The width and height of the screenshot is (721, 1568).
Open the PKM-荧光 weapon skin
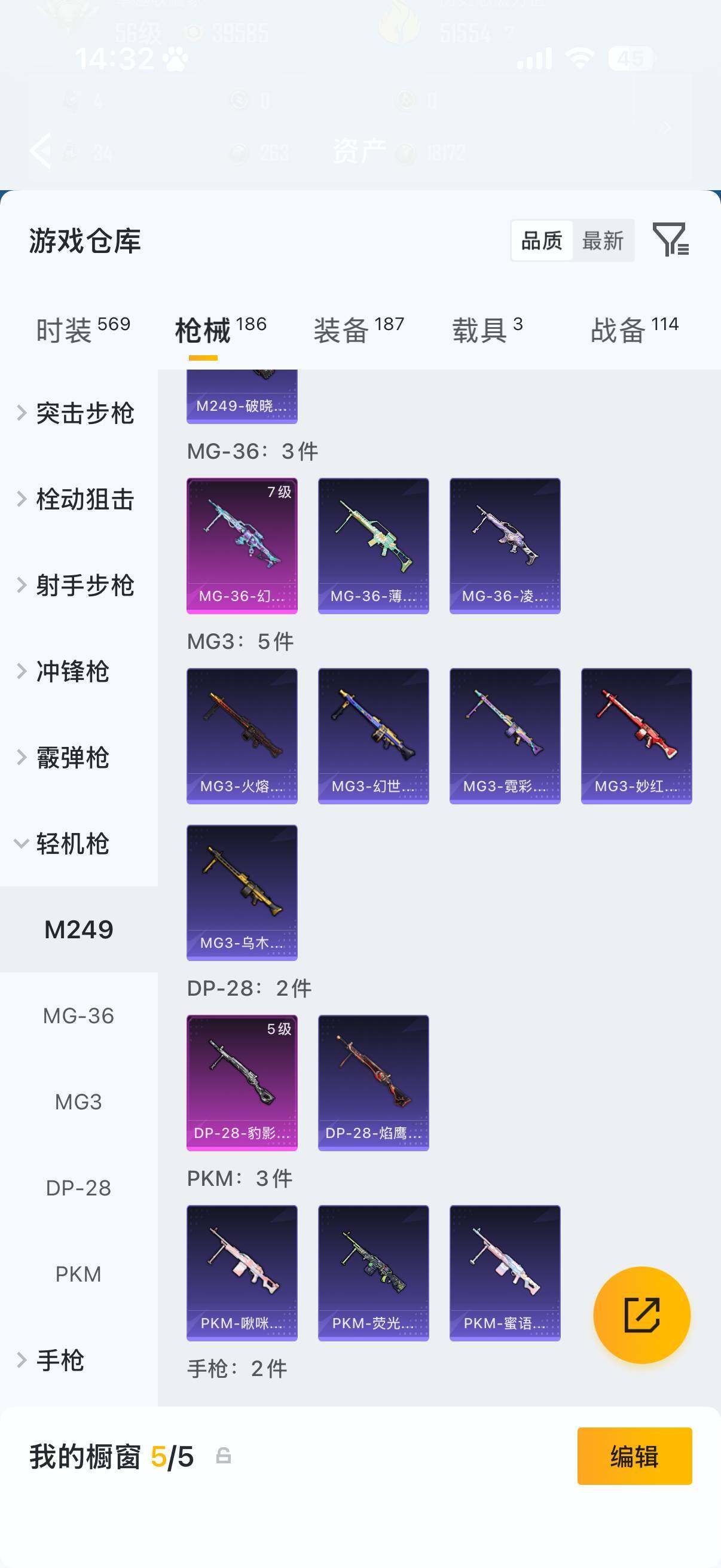(x=373, y=1272)
